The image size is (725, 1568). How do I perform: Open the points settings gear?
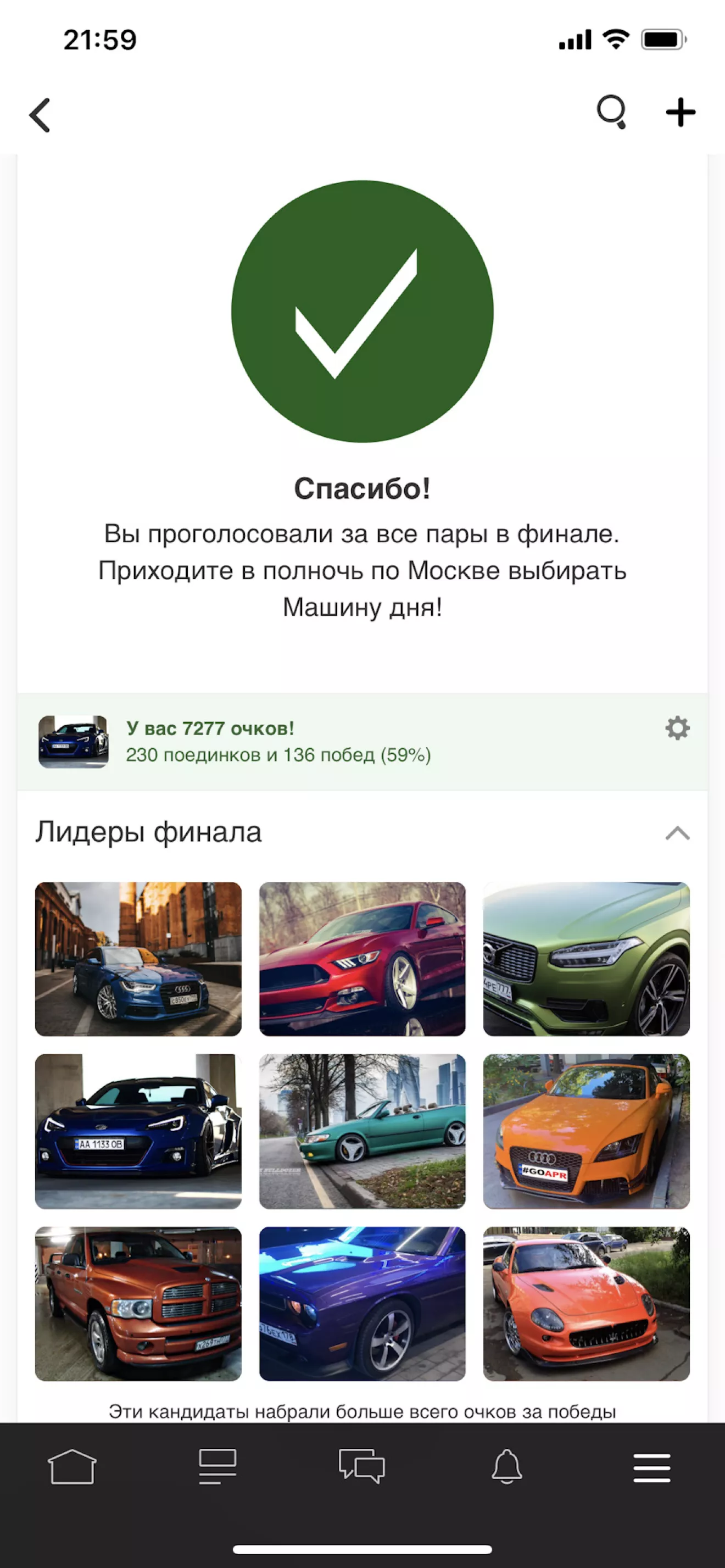677,728
